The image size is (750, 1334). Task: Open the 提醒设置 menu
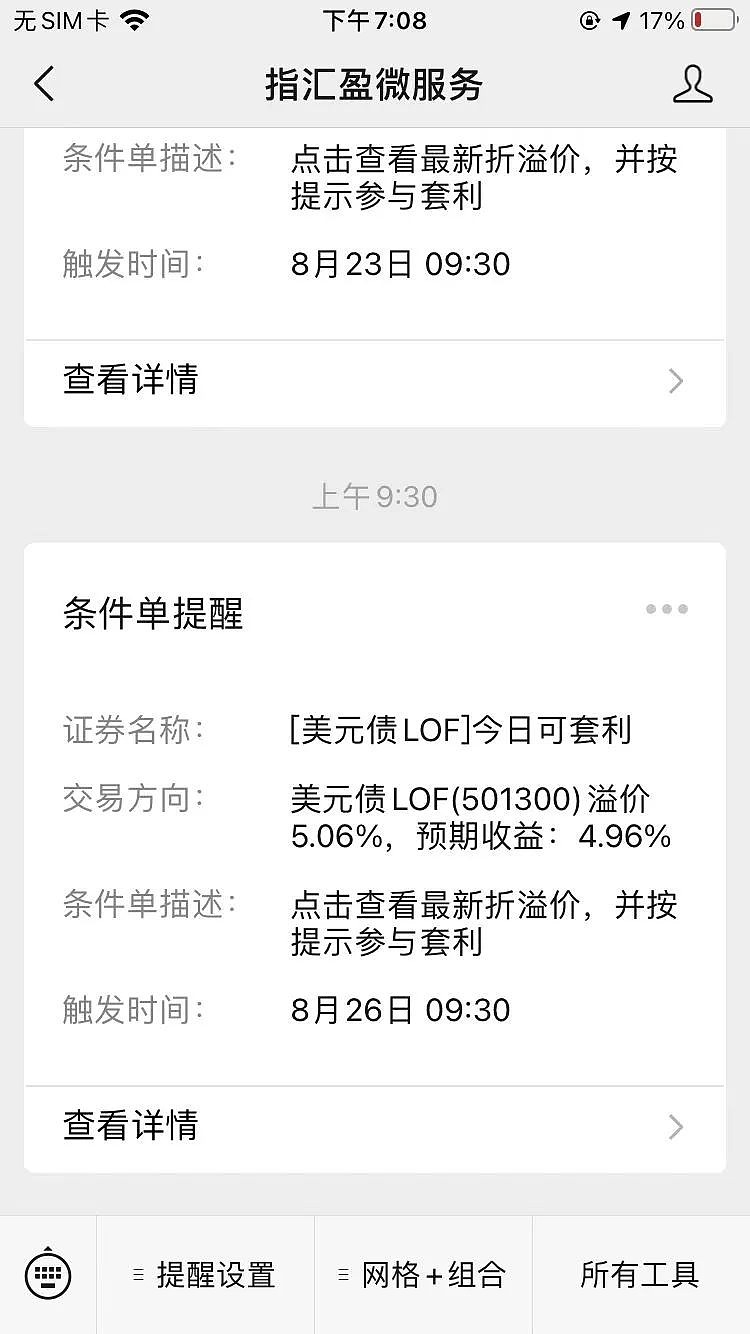pyautogui.click(x=206, y=1275)
